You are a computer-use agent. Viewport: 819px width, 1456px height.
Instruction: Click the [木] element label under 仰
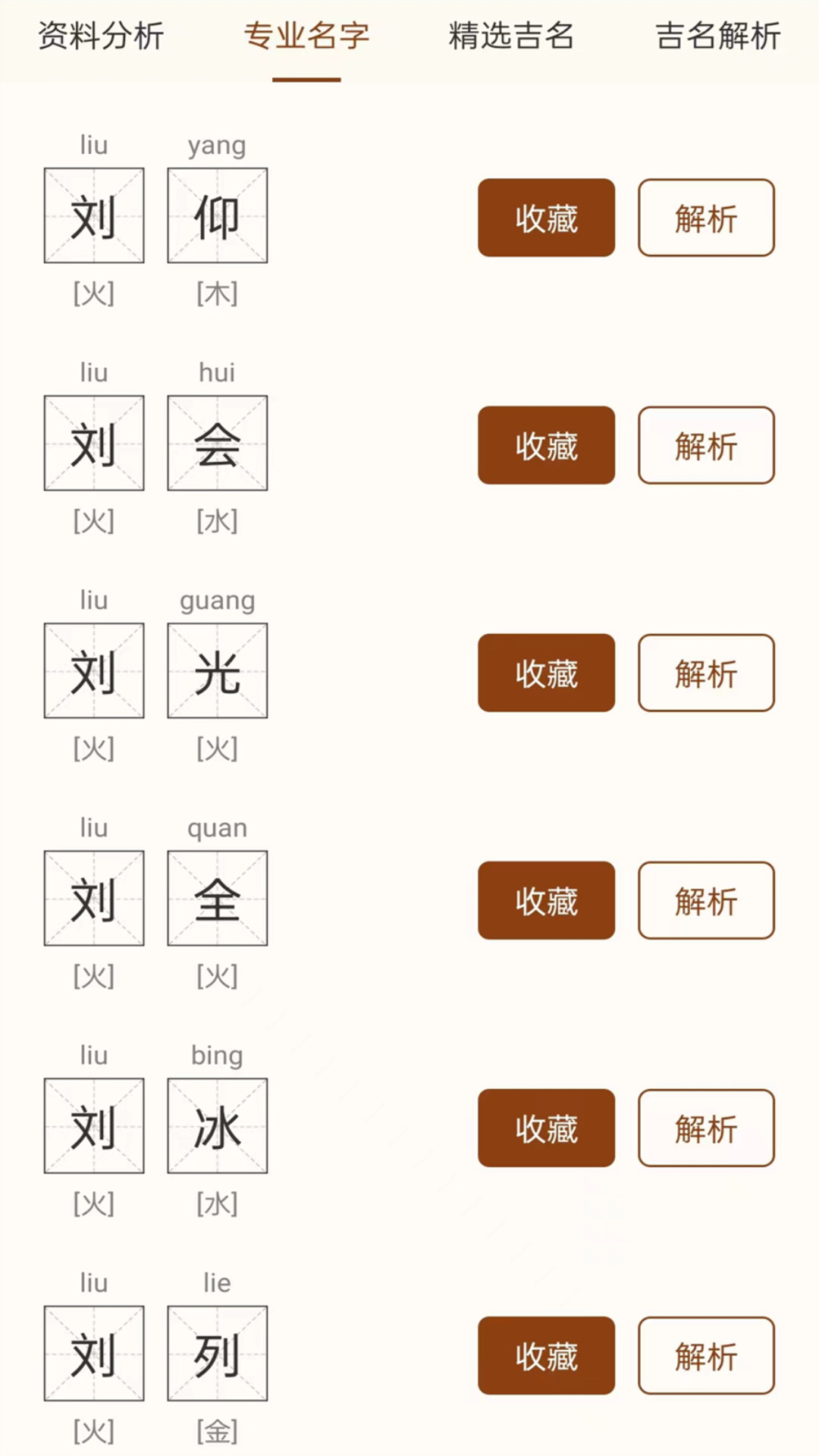point(217,295)
